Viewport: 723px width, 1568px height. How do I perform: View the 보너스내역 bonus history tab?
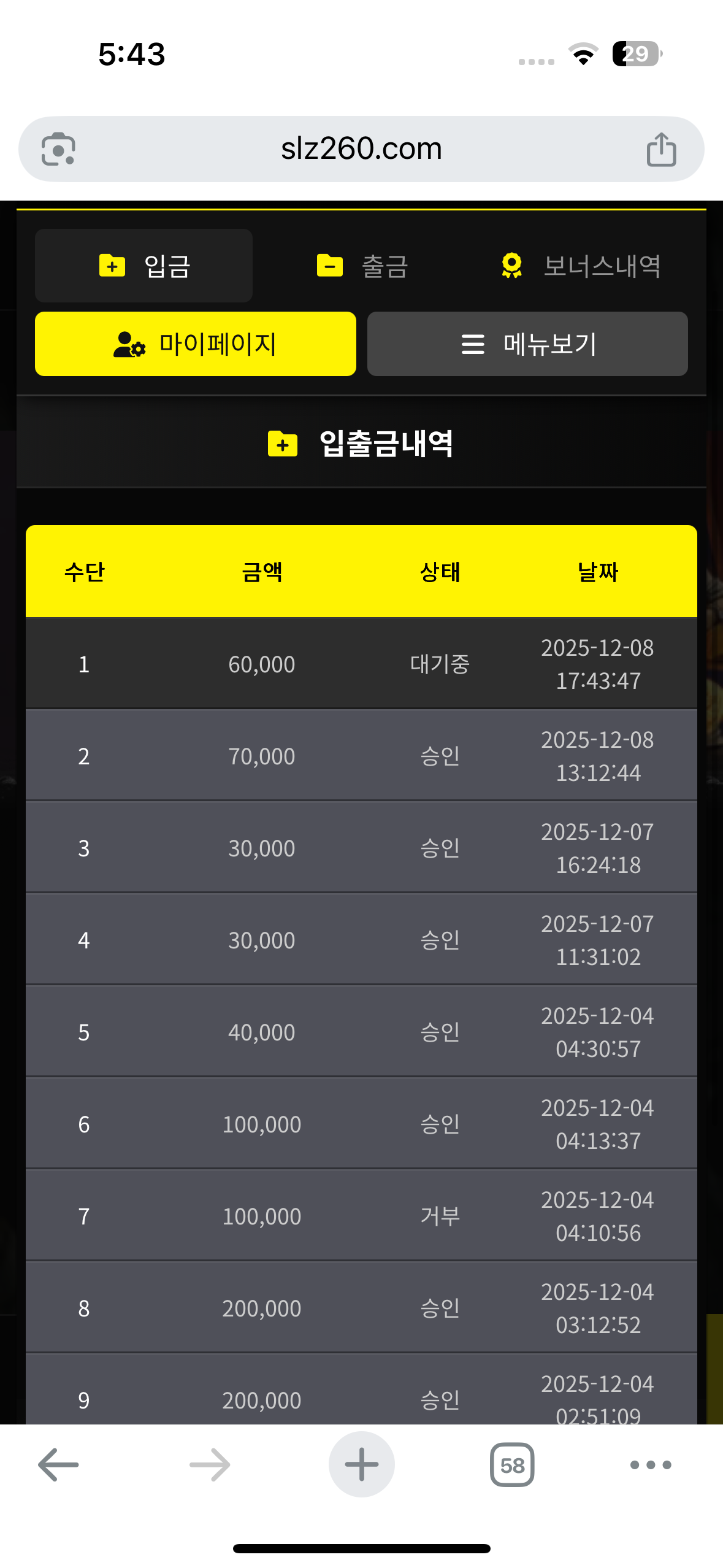[x=580, y=266]
